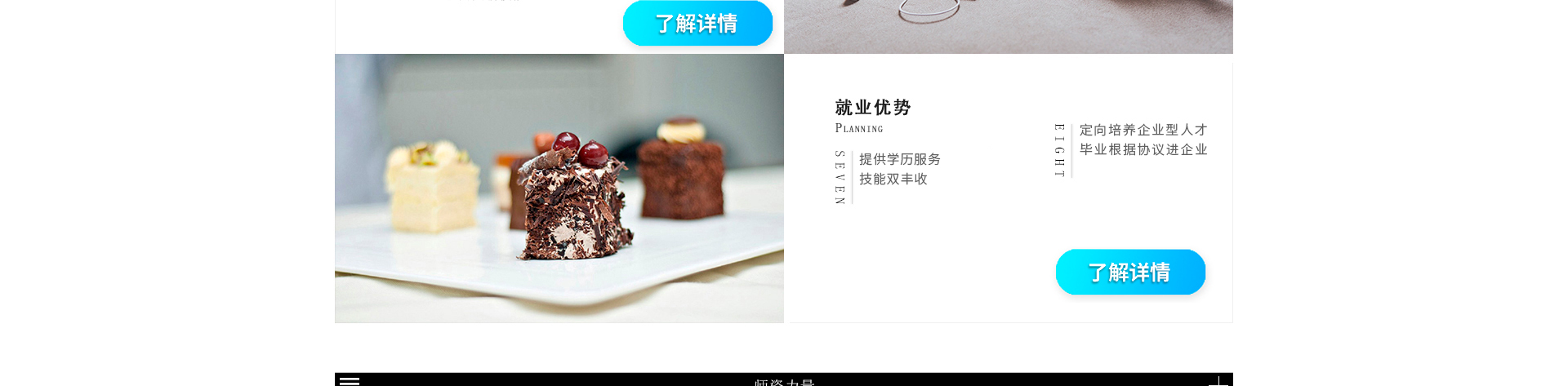The image size is (1568, 386).
Task: Tap the upper 了解详情 button above the cake photo
Action: (697, 23)
